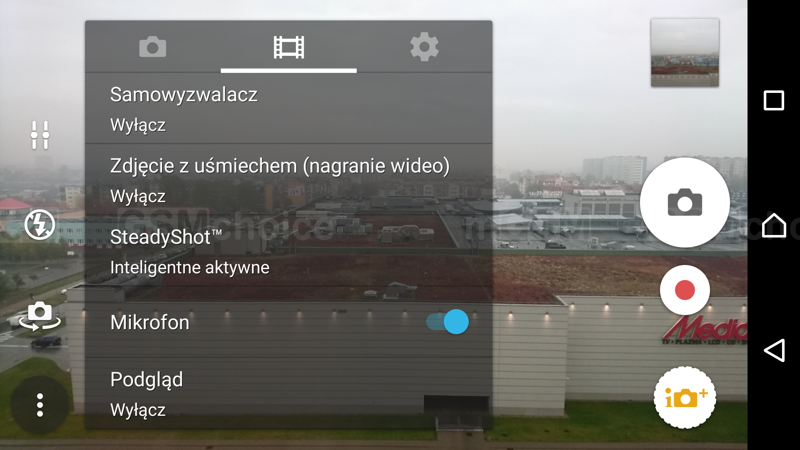The height and width of the screenshot is (450, 800).
Task: Open the last captured photo thumbnail
Action: (x=685, y=52)
